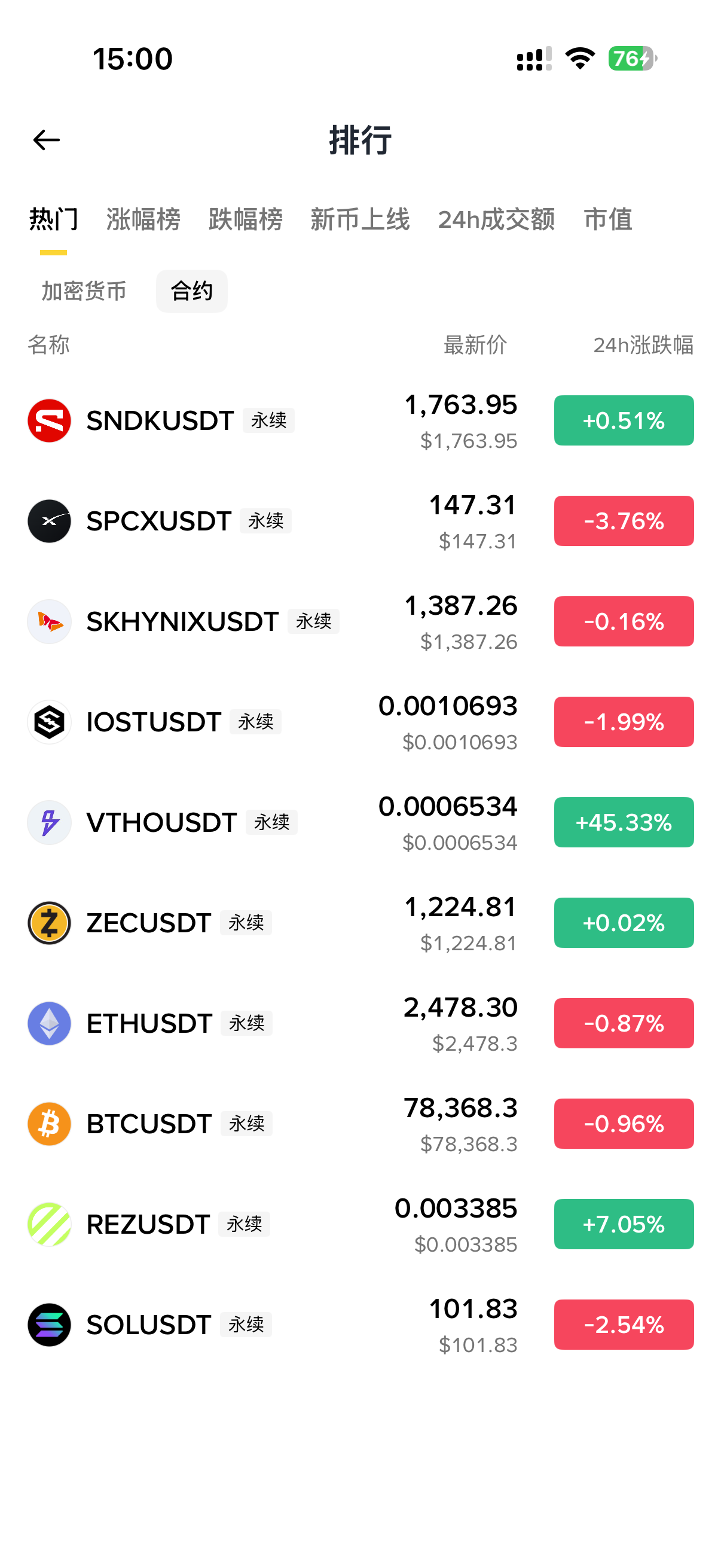Open the 新币上线 tab

click(360, 219)
